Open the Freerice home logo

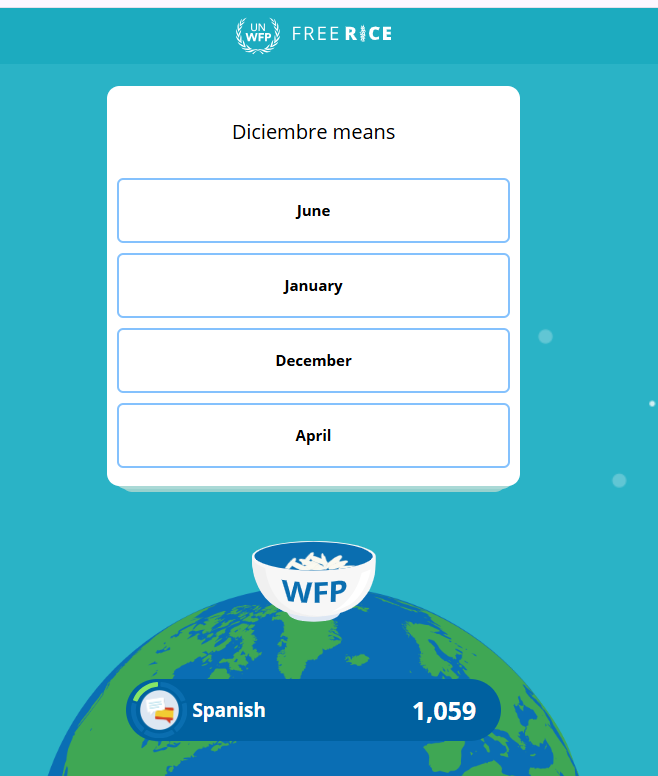click(314, 34)
